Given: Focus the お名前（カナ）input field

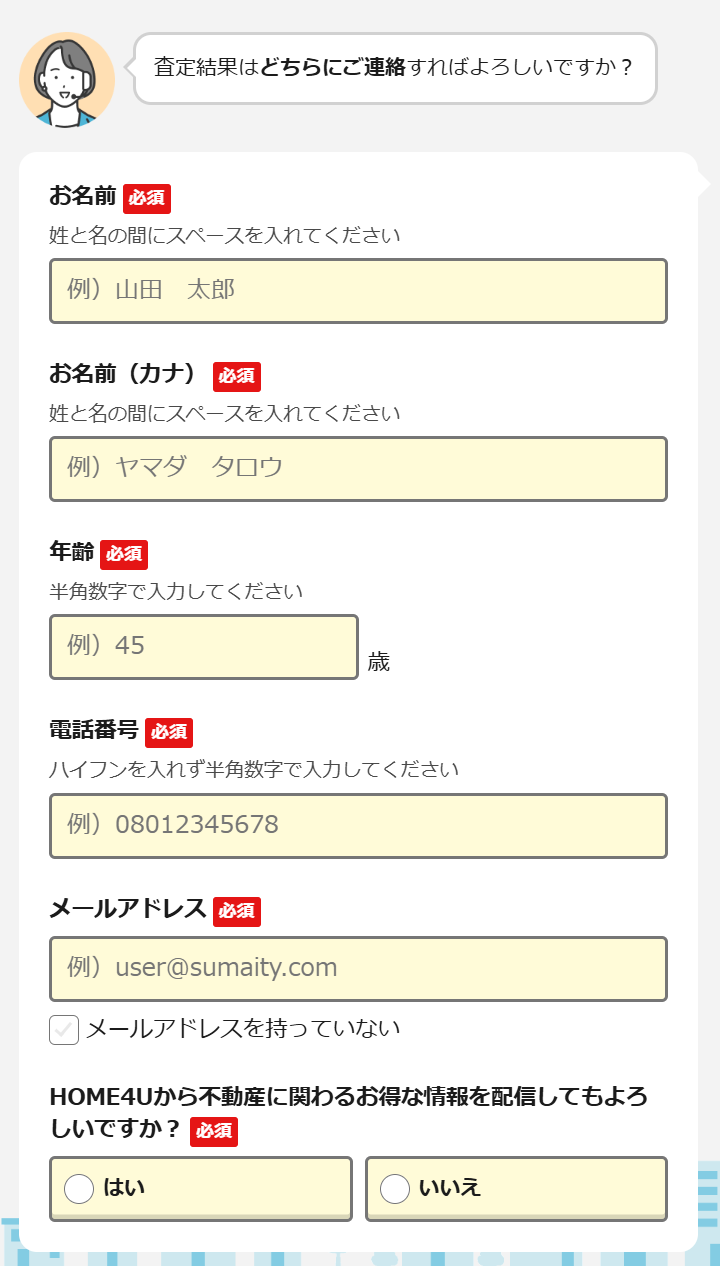Looking at the screenshot, I should pyautogui.click(x=358, y=468).
